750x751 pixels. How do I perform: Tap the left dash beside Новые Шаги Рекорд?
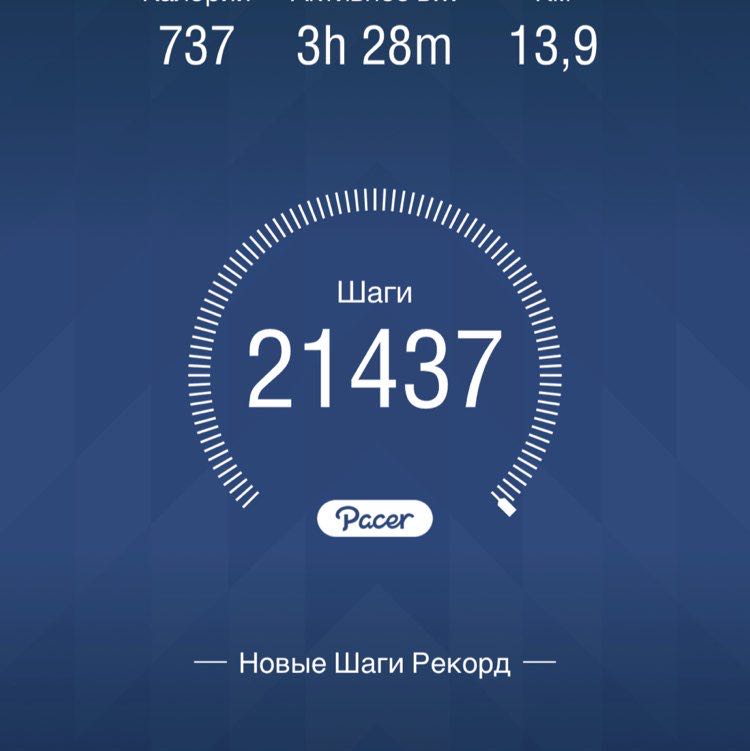pos(212,660)
